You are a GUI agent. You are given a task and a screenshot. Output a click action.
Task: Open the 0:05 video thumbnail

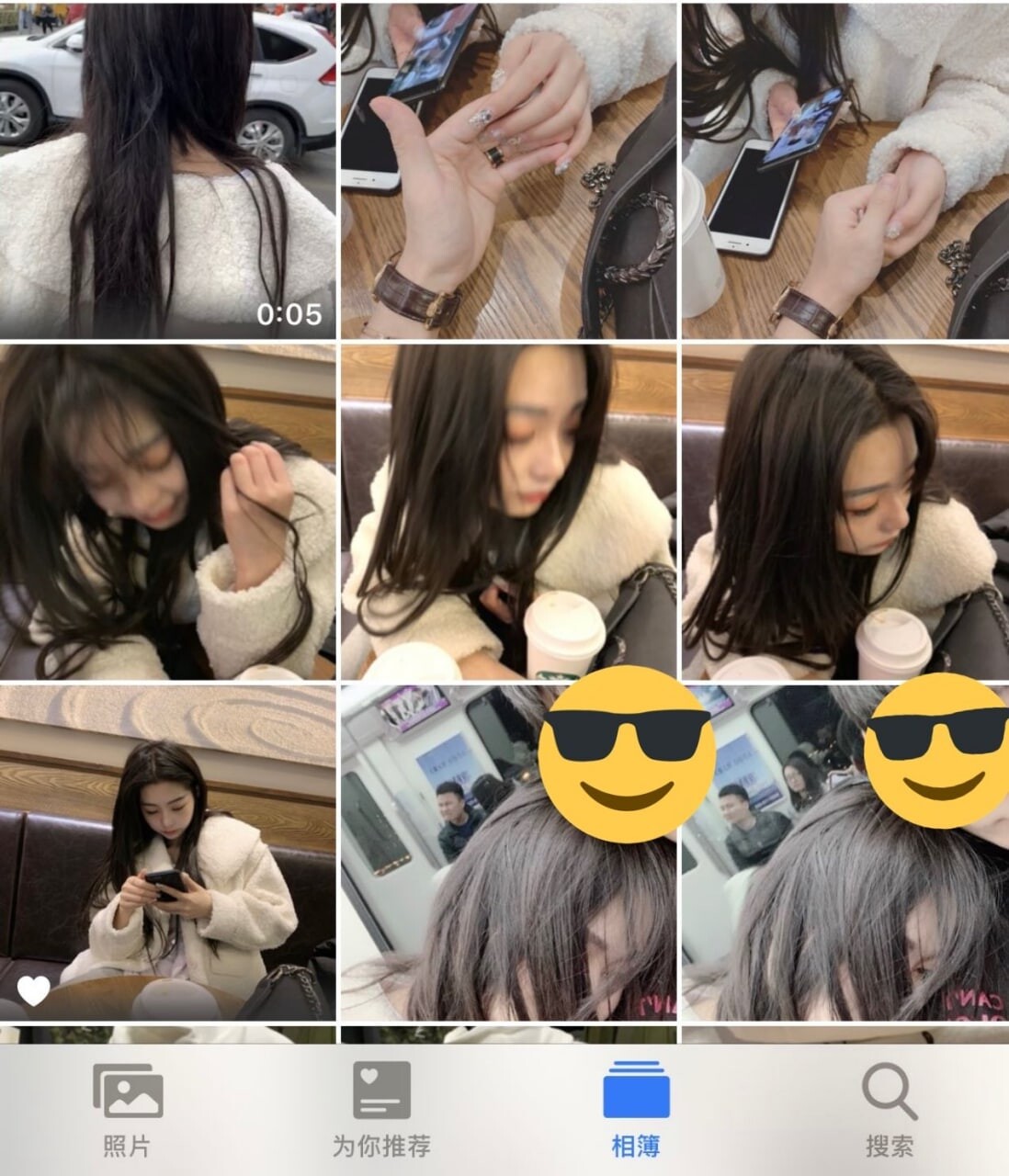167,170
